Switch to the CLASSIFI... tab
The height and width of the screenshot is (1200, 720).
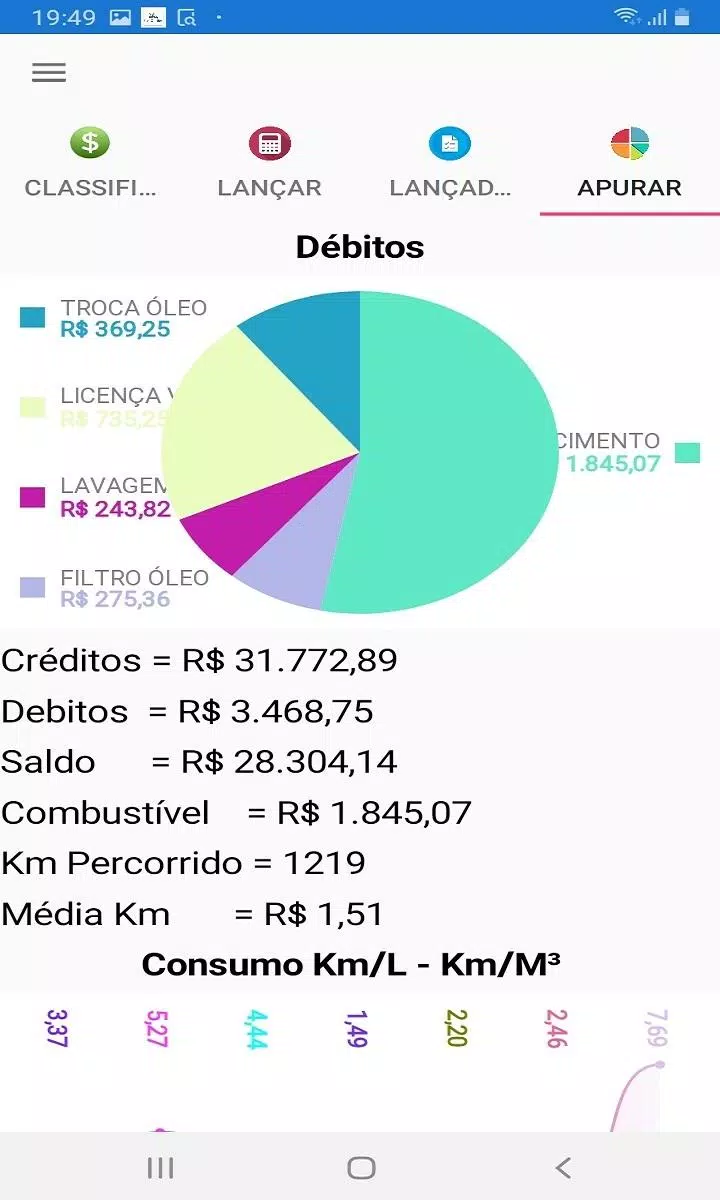(90, 165)
